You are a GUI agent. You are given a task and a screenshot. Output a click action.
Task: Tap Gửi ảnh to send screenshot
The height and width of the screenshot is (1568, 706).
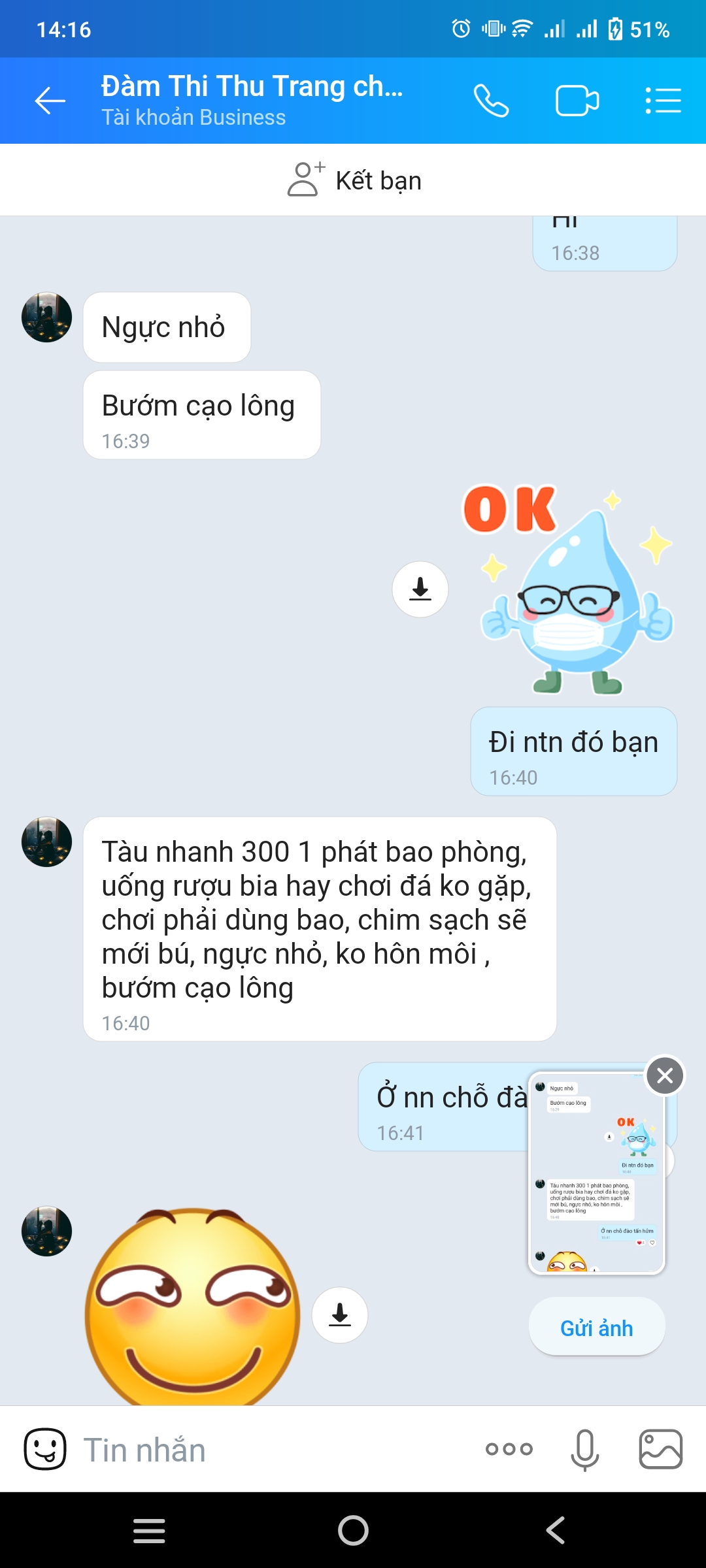pos(596,1328)
